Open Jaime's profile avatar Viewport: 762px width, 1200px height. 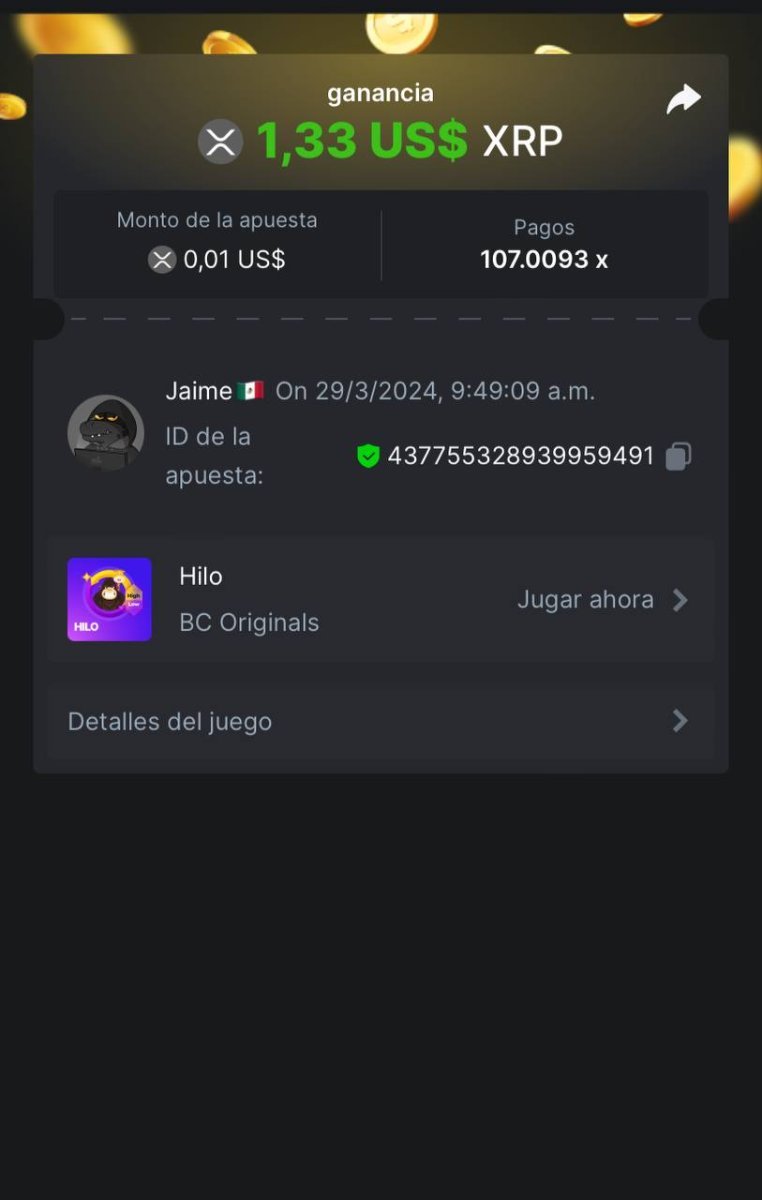click(106, 434)
